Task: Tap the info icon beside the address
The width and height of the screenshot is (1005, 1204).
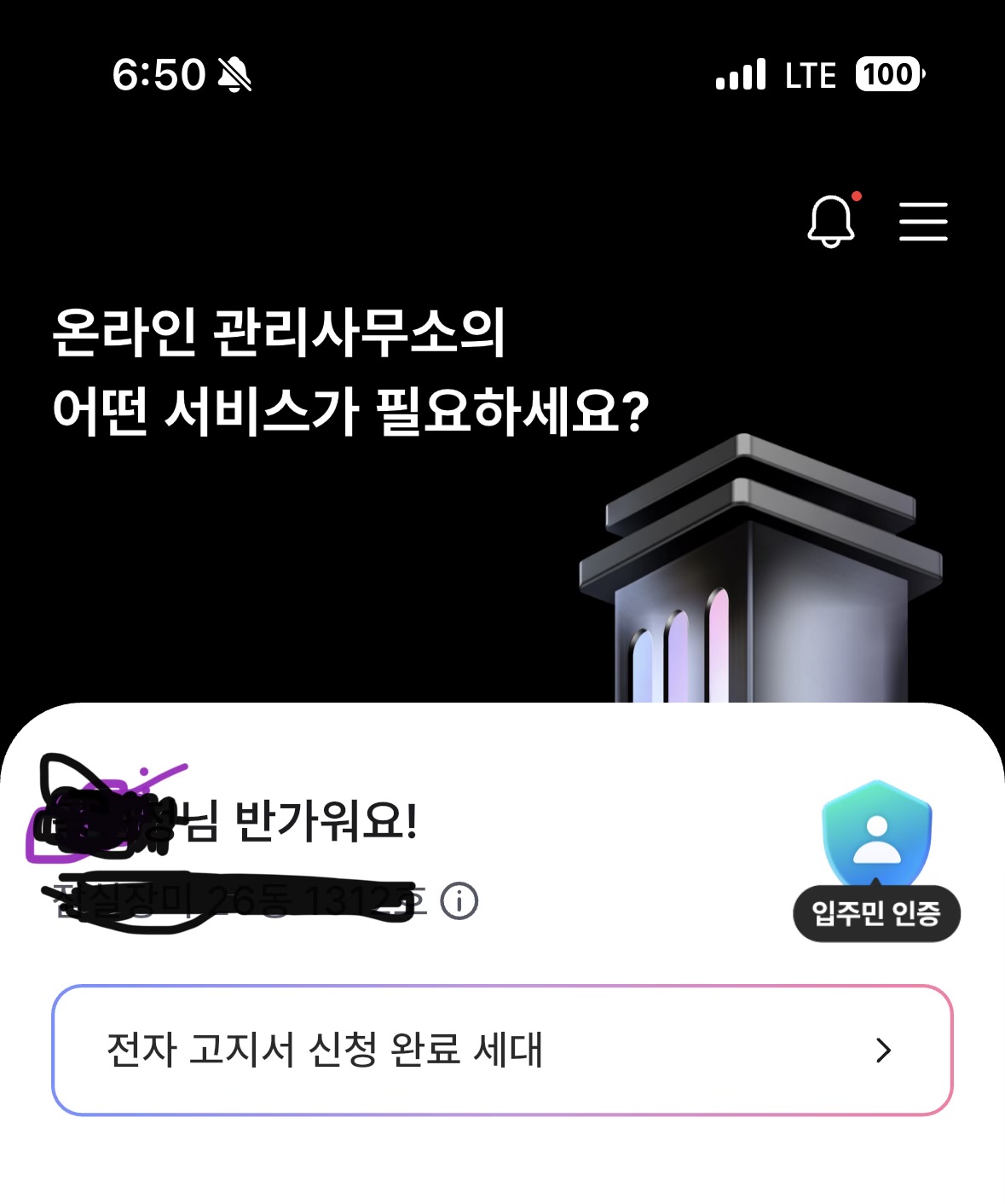Action: tap(459, 900)
